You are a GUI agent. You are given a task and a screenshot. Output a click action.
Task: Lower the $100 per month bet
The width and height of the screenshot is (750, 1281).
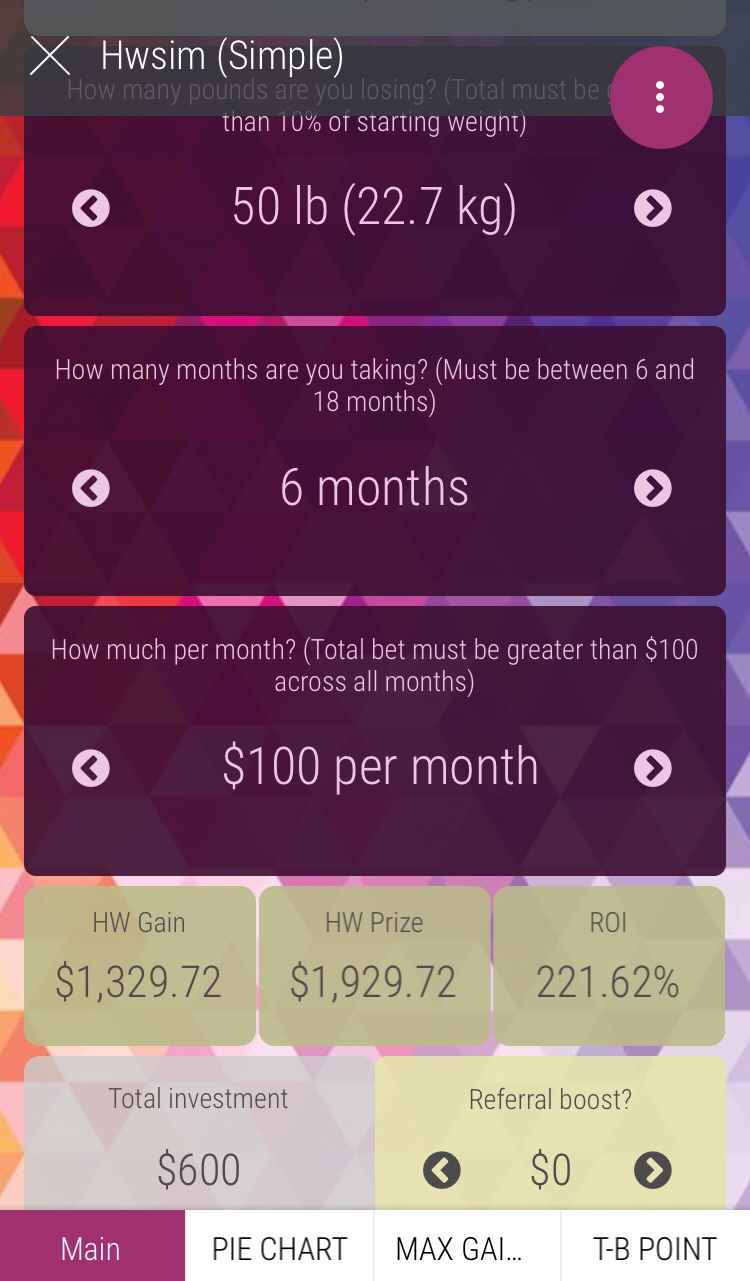[x=91, y=768]
